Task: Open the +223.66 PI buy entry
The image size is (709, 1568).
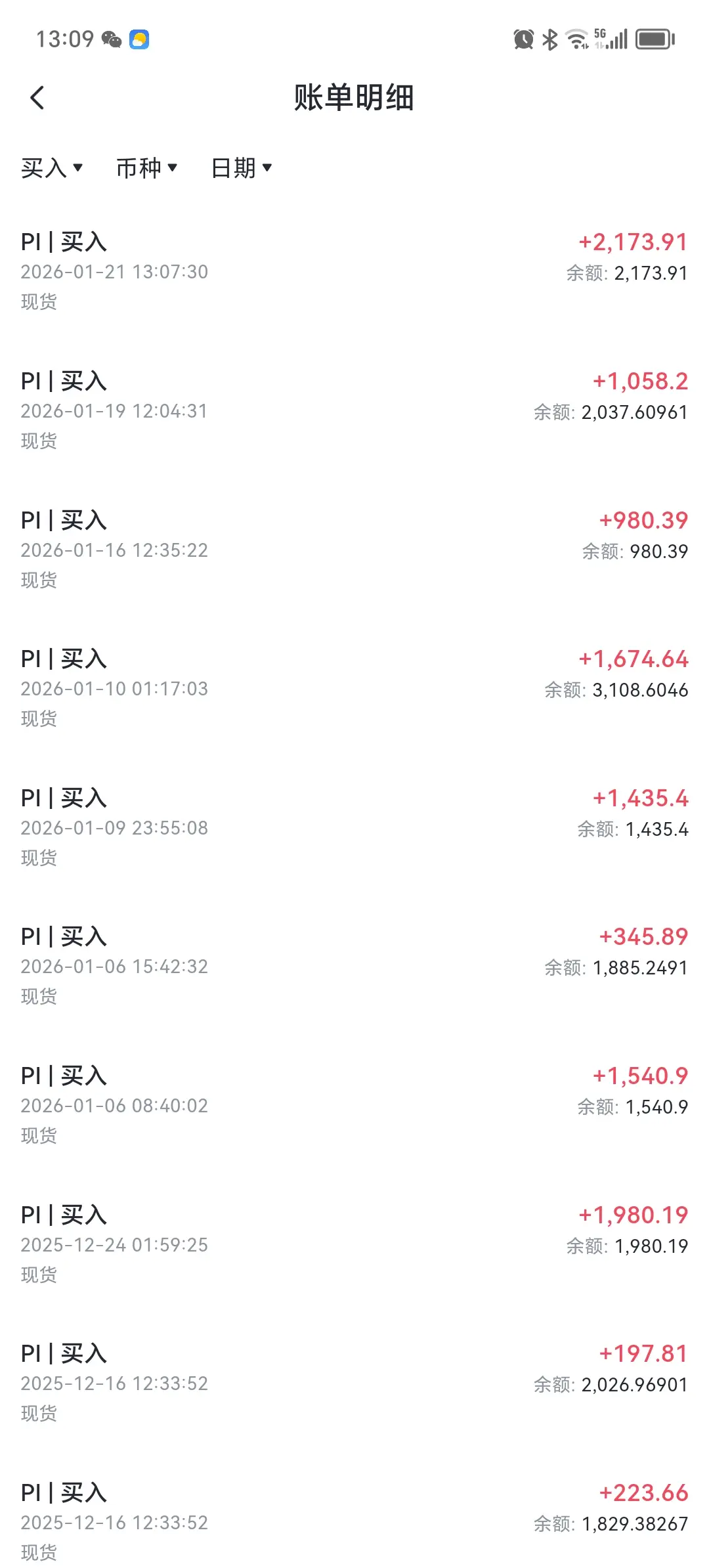Action: point(354,1522)
